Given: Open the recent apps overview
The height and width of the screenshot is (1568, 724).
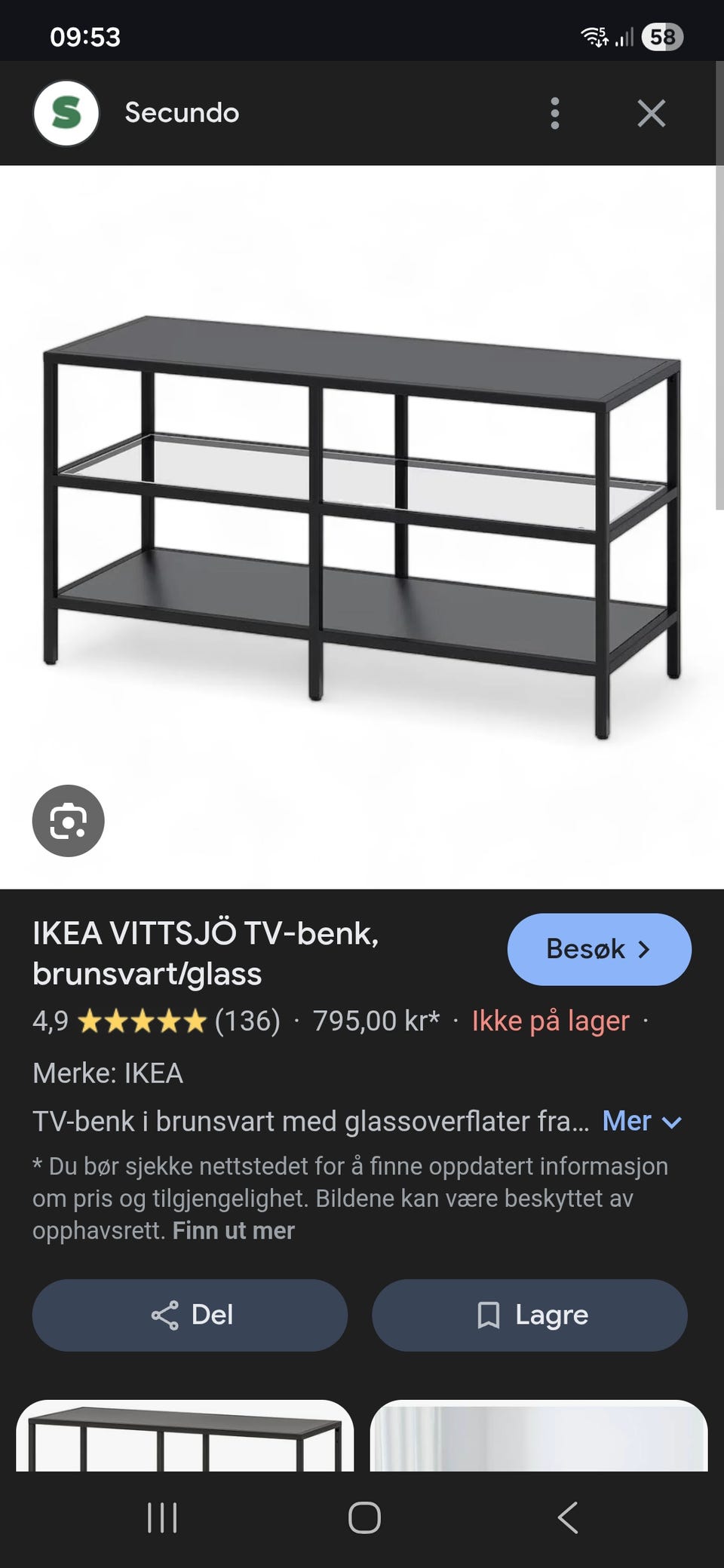Looking at the screenshot, I should coord(162,1517).
